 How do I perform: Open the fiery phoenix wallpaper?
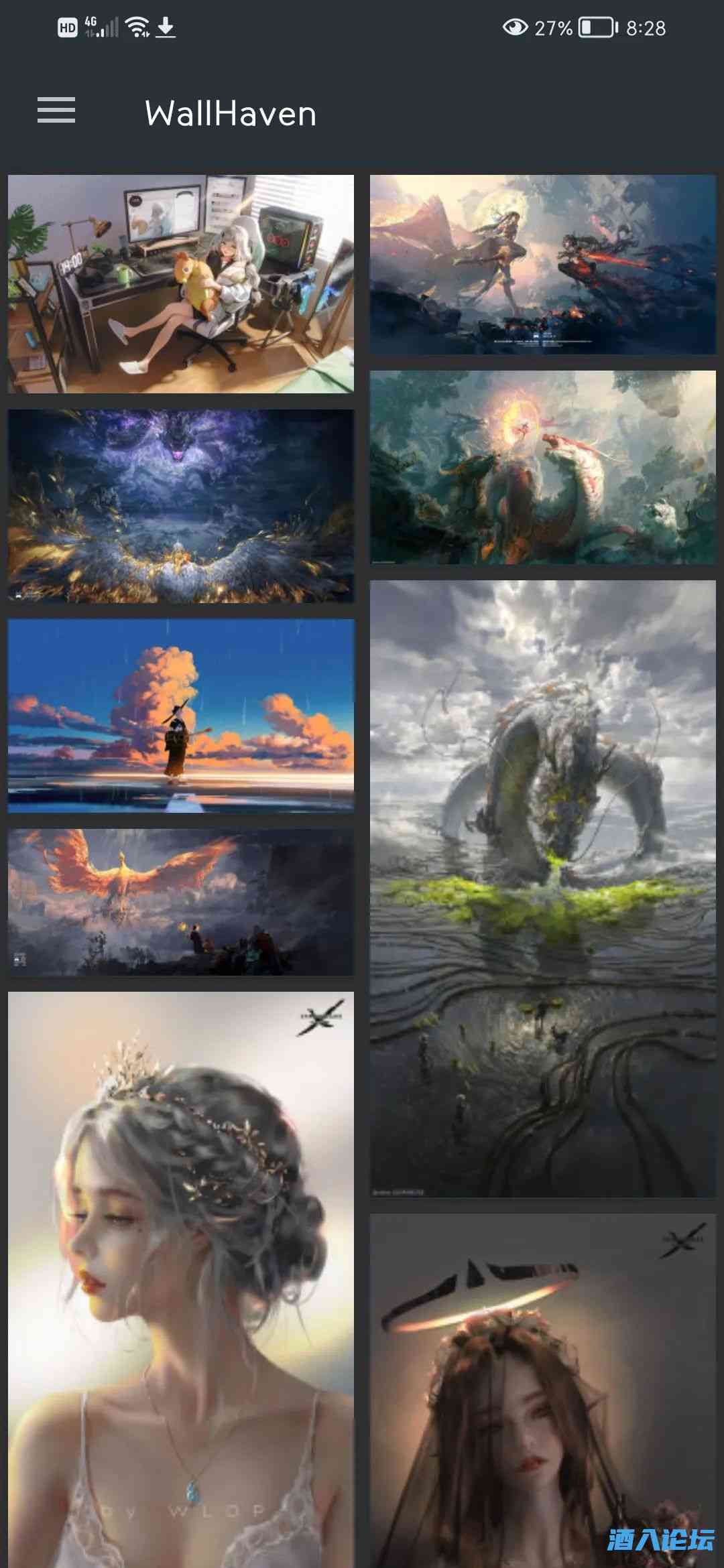pyautogui.click(x=180, y=902)
